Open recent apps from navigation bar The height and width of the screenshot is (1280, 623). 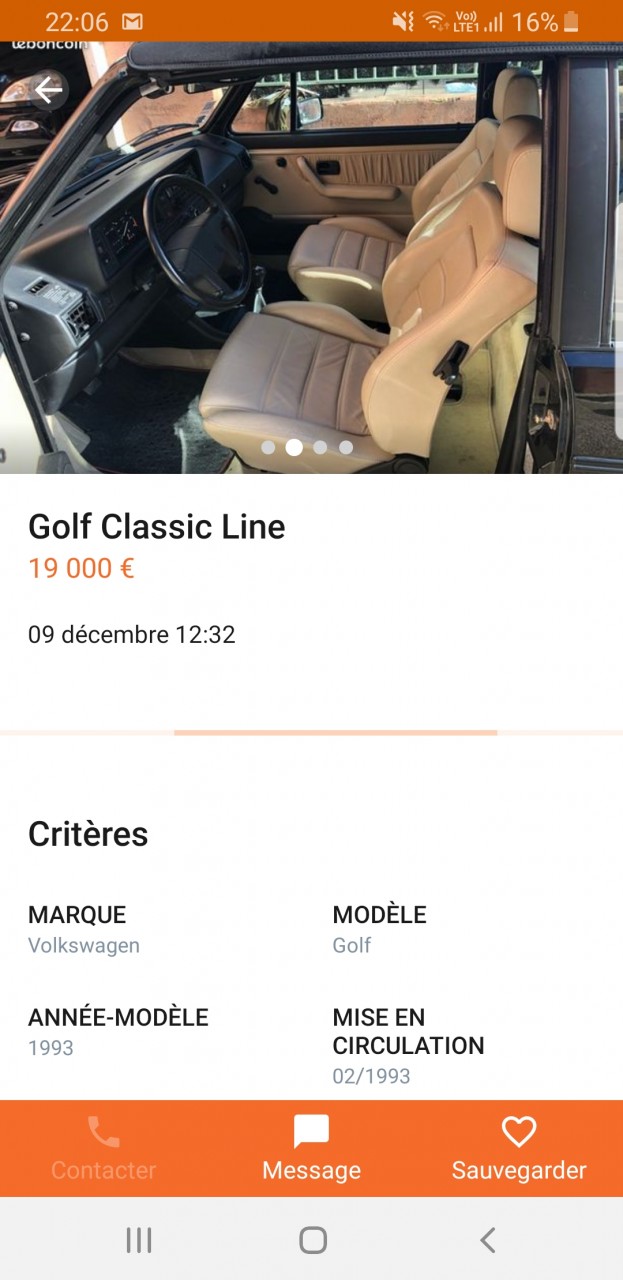(x=139, y=1240)
